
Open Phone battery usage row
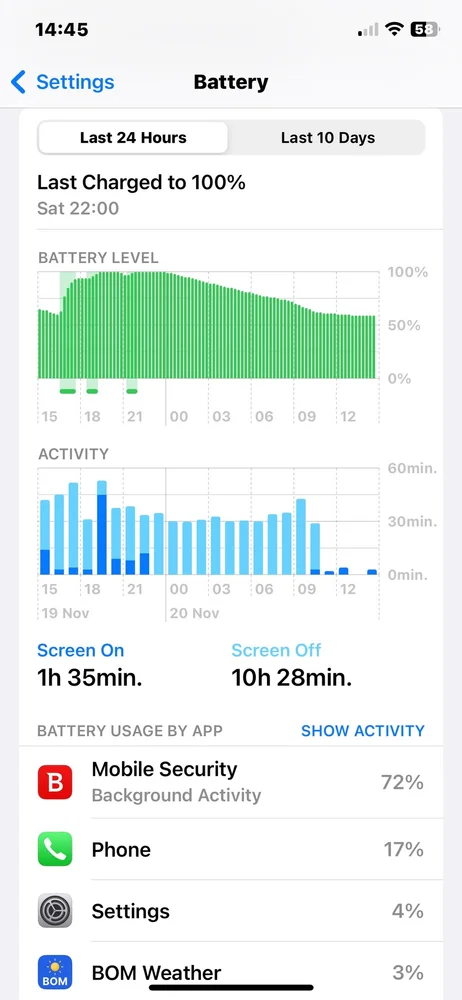[x=230, y=849]
